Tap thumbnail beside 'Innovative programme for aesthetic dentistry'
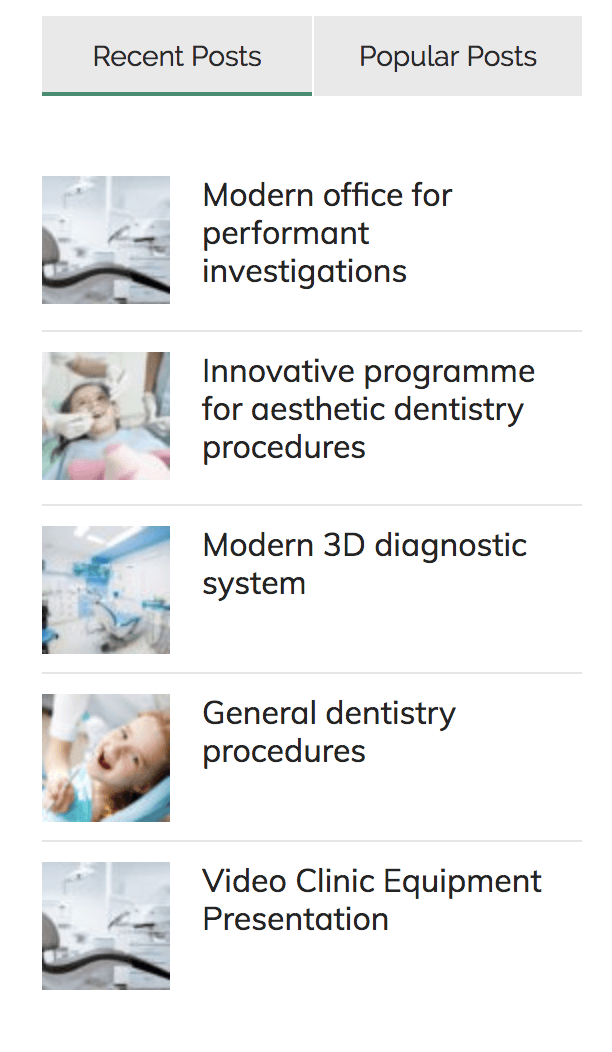This screenshot has width=612, height=1052. (106, 415)
